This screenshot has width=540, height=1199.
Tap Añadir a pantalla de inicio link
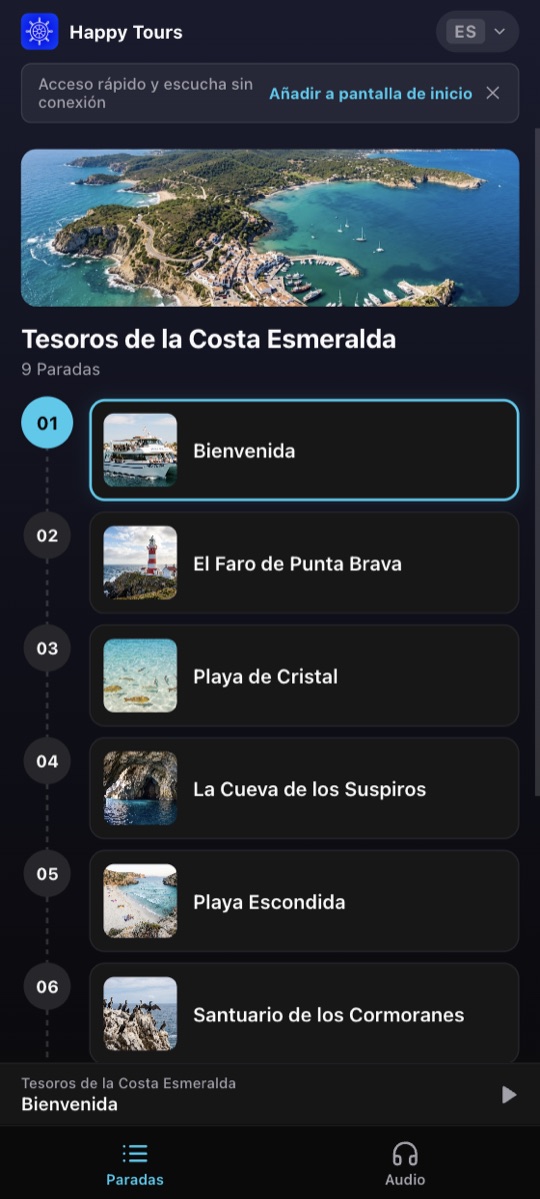(x=370, y=93)
